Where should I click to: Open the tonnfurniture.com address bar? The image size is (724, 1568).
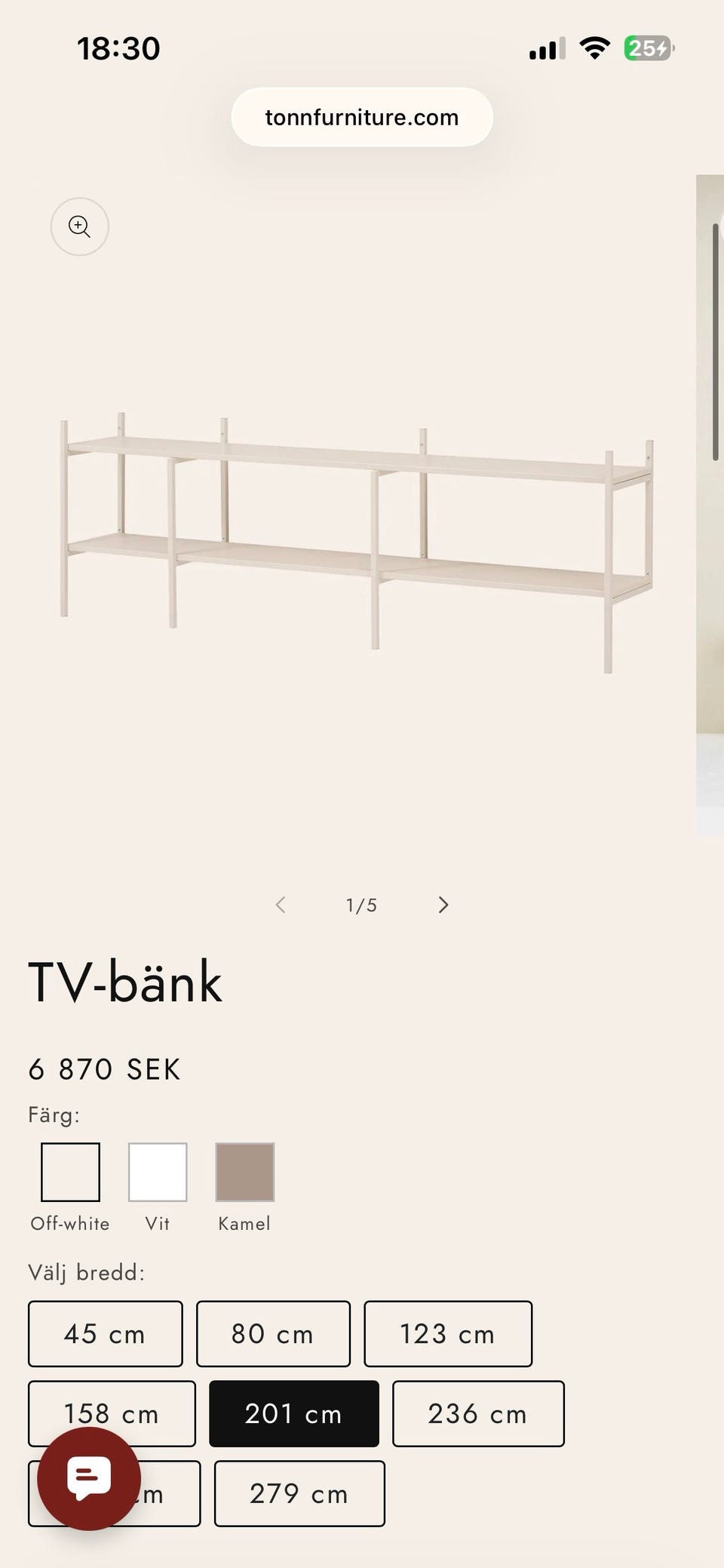pyautogui.click(x=361, y=117)
